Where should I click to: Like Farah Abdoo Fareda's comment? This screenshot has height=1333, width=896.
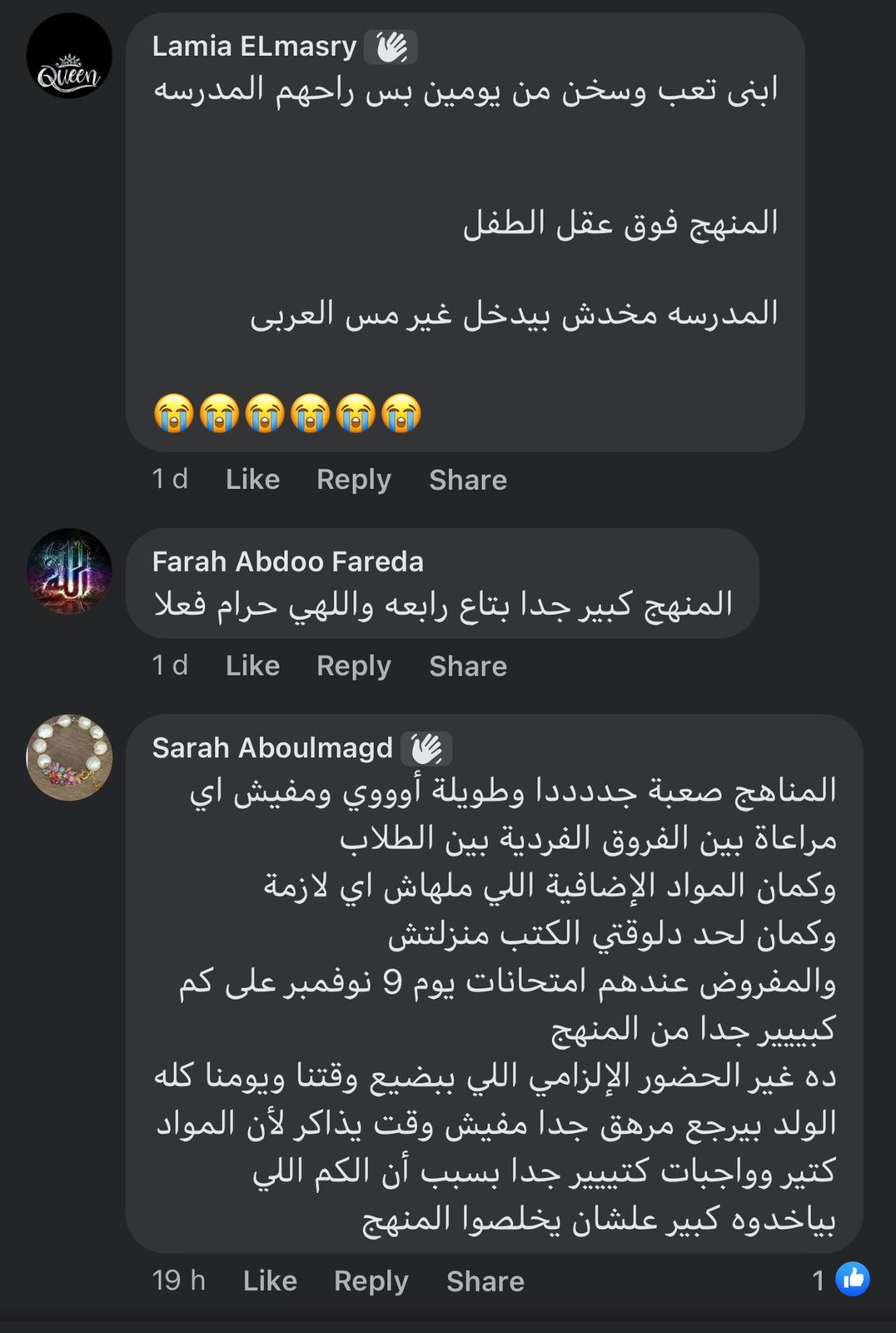click(252, 666)
